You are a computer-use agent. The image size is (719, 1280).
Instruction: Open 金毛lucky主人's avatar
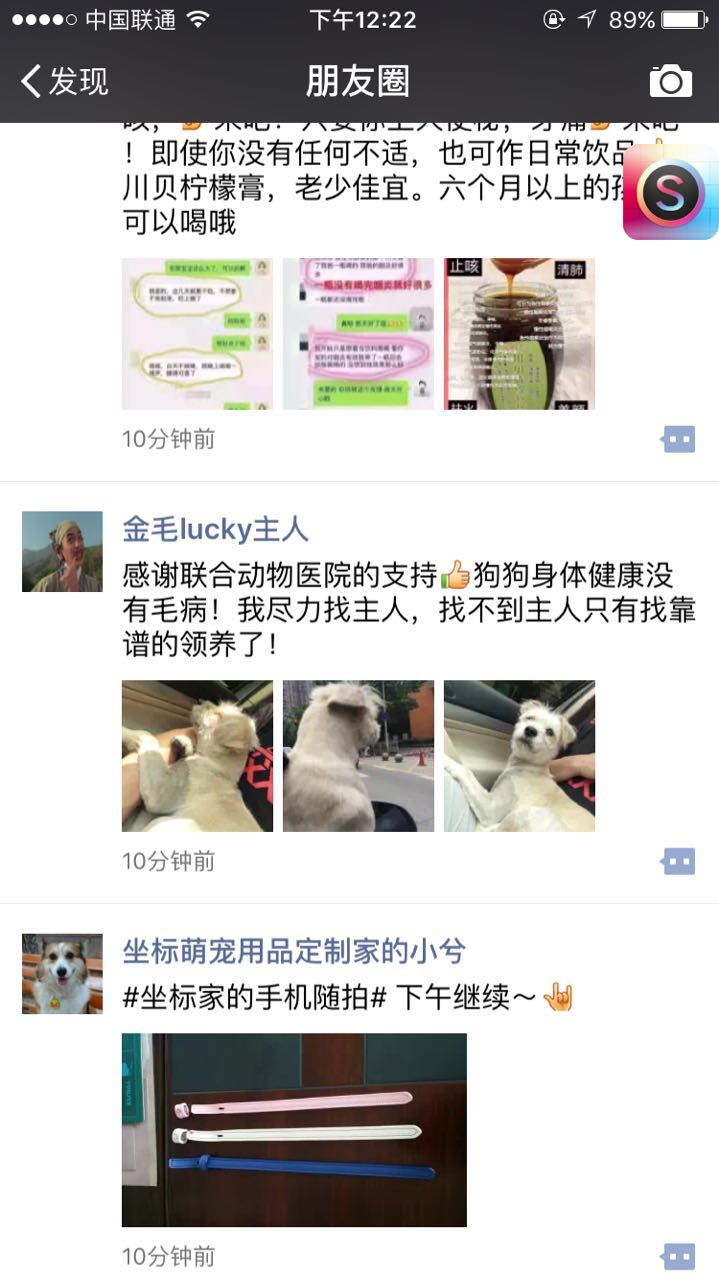[x=62, y=551]
